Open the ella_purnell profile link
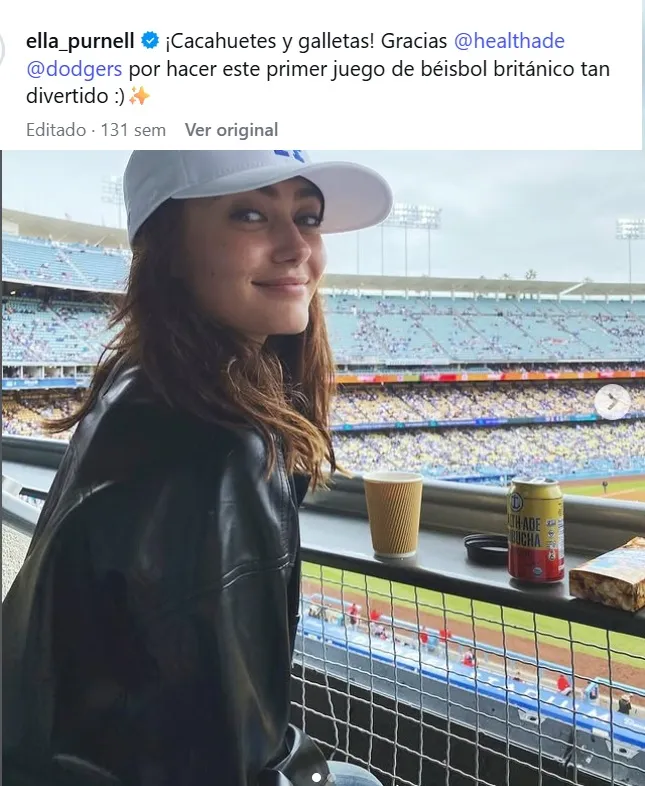This screenshot has width=645, height=786. 81,41
